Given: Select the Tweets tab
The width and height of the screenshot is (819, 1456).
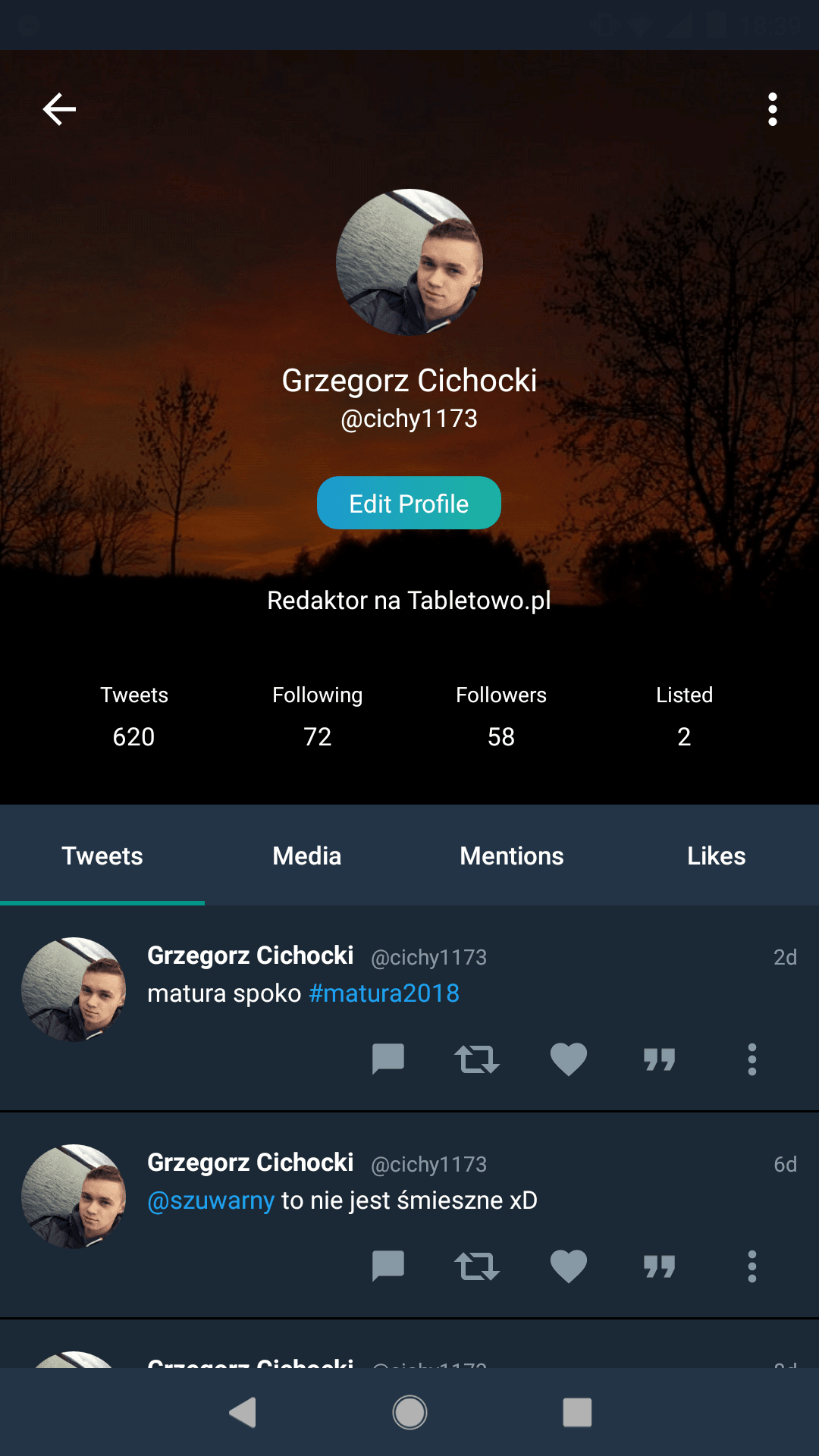Looking at the screenshot, I should tap(102, 855).
